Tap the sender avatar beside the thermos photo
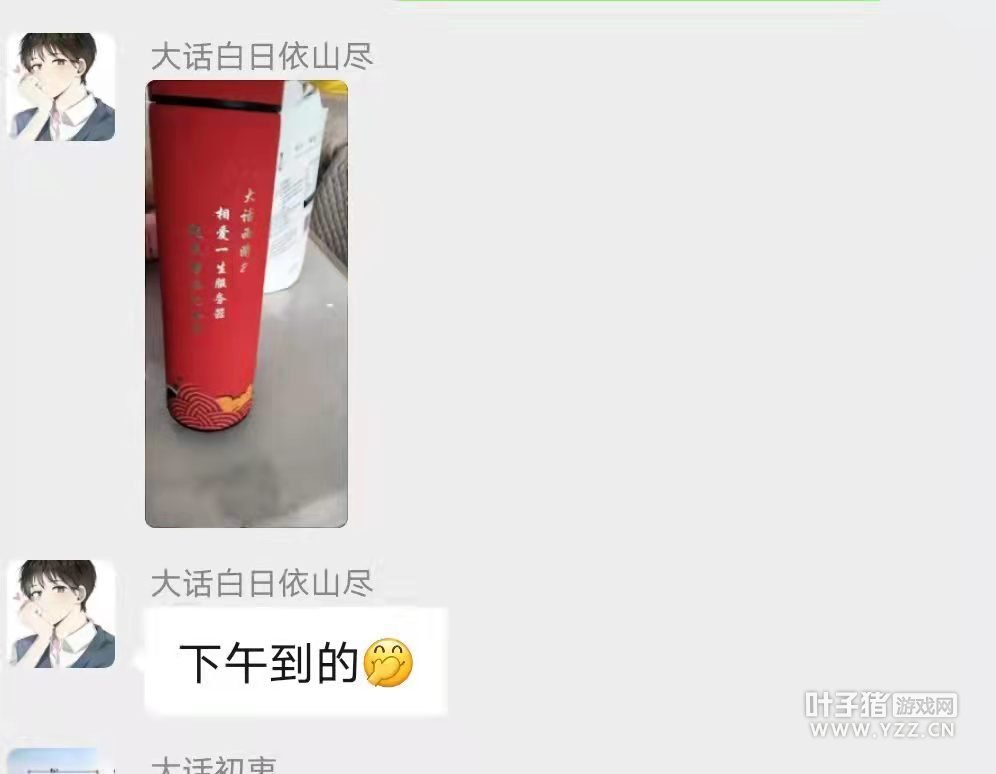The image size is (996, 774). click(61, 87)
